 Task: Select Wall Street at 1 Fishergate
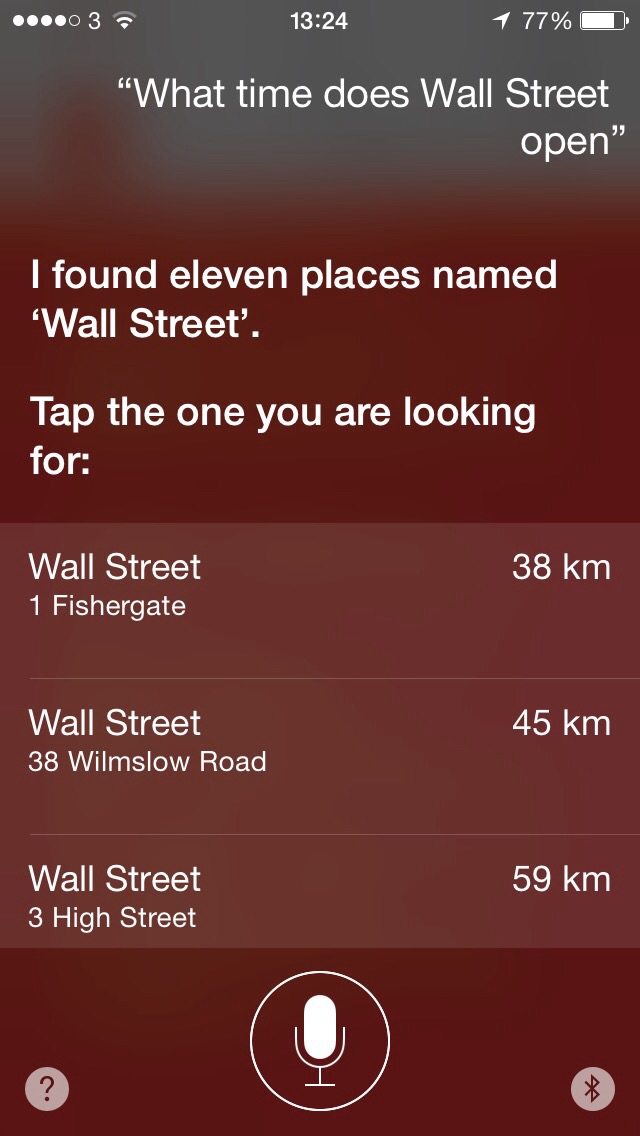pos(320,585)
